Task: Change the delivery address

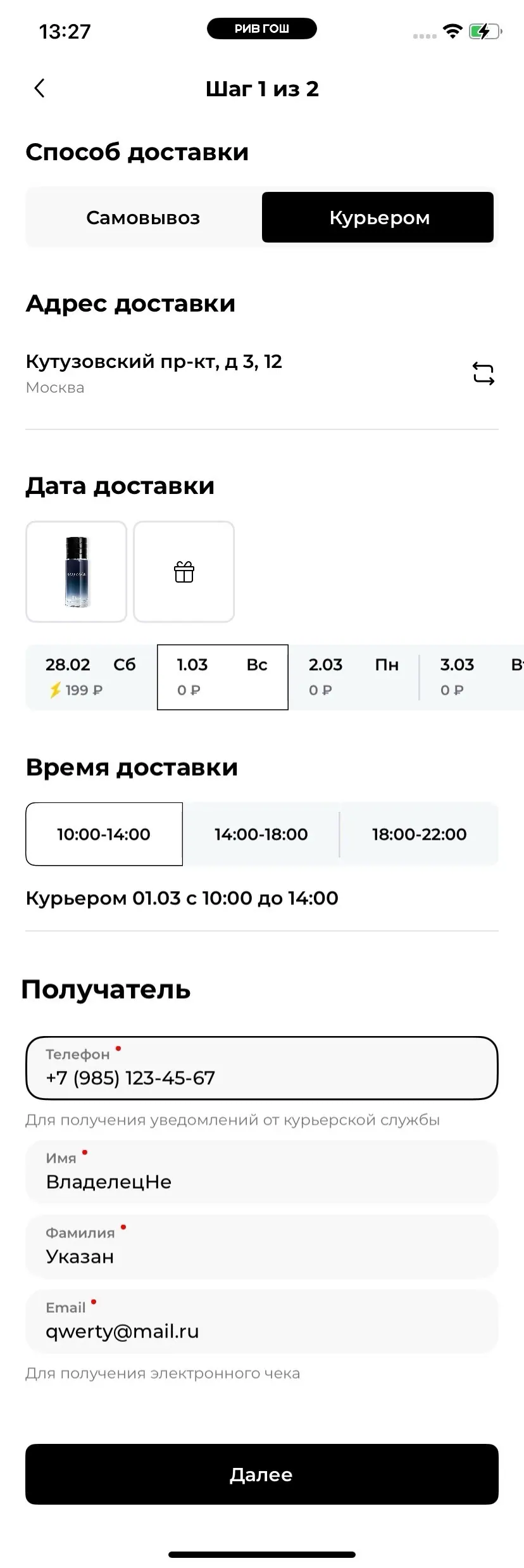Action: (483, 374)
